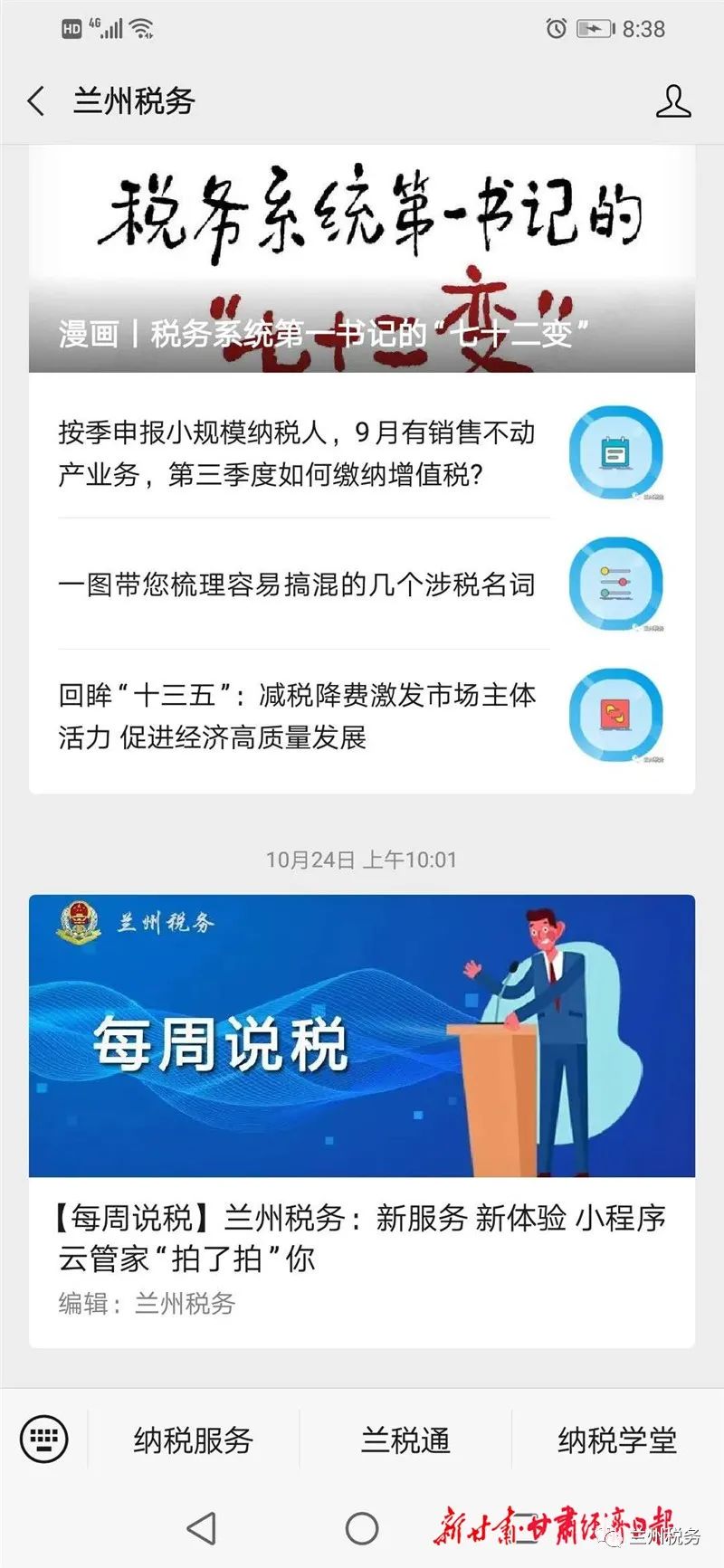Open 一图带您梳理容易搞混的几个涉税名词
The image size is (724, 1568).
click(362, 584)
